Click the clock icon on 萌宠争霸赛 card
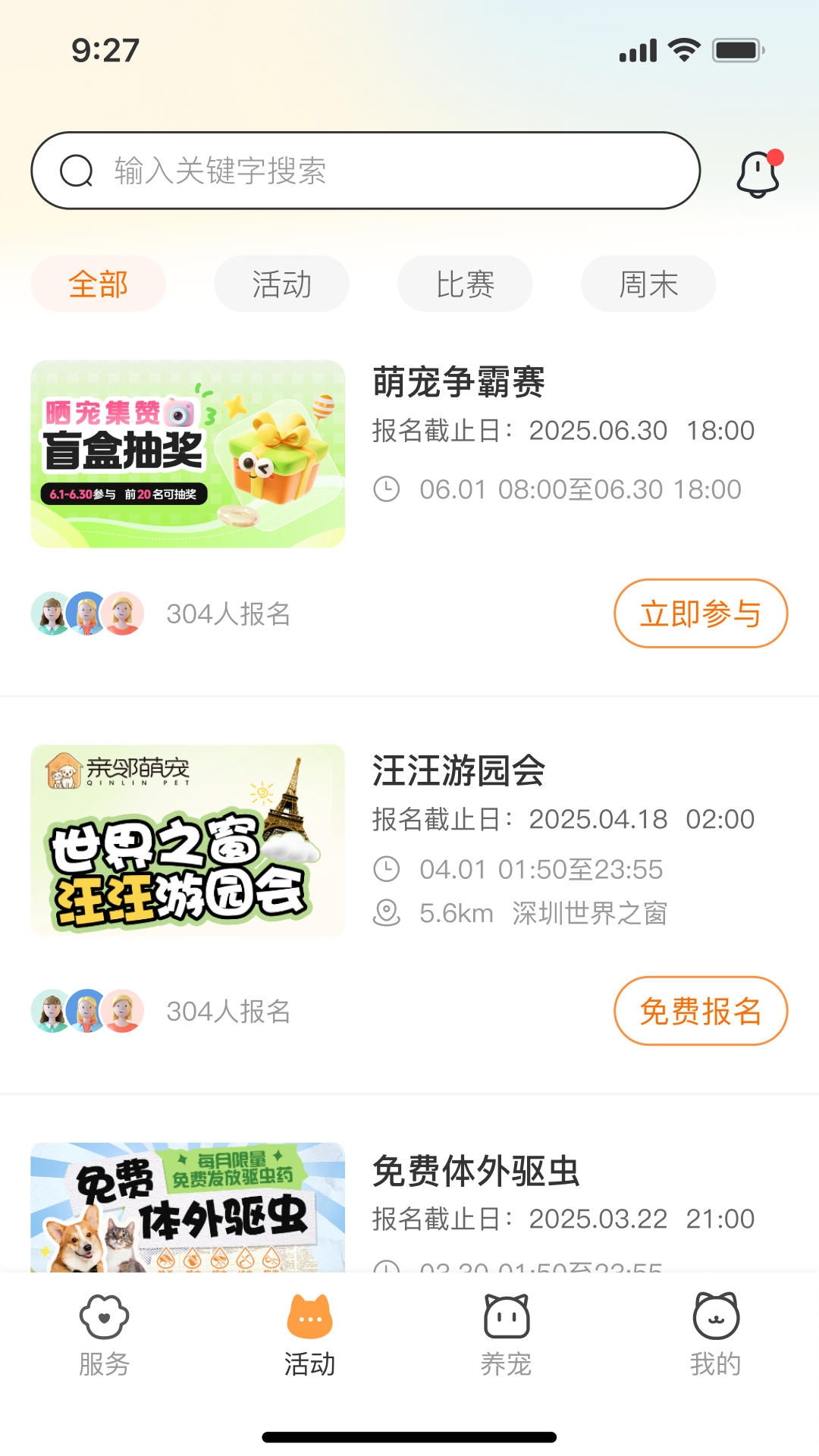 (388, 488)
